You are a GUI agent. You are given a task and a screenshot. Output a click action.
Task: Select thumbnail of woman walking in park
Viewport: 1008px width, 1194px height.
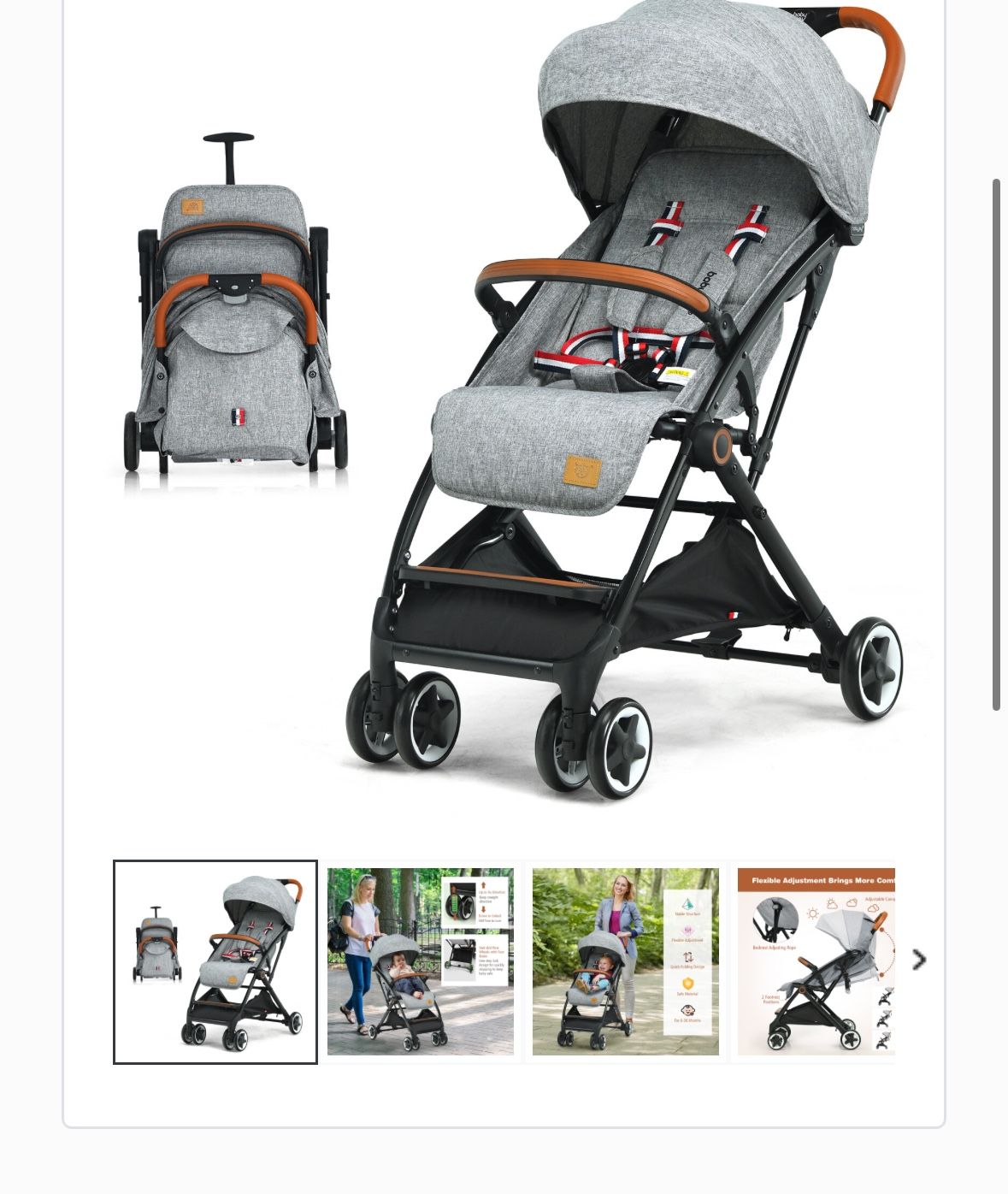click(421, 962)
